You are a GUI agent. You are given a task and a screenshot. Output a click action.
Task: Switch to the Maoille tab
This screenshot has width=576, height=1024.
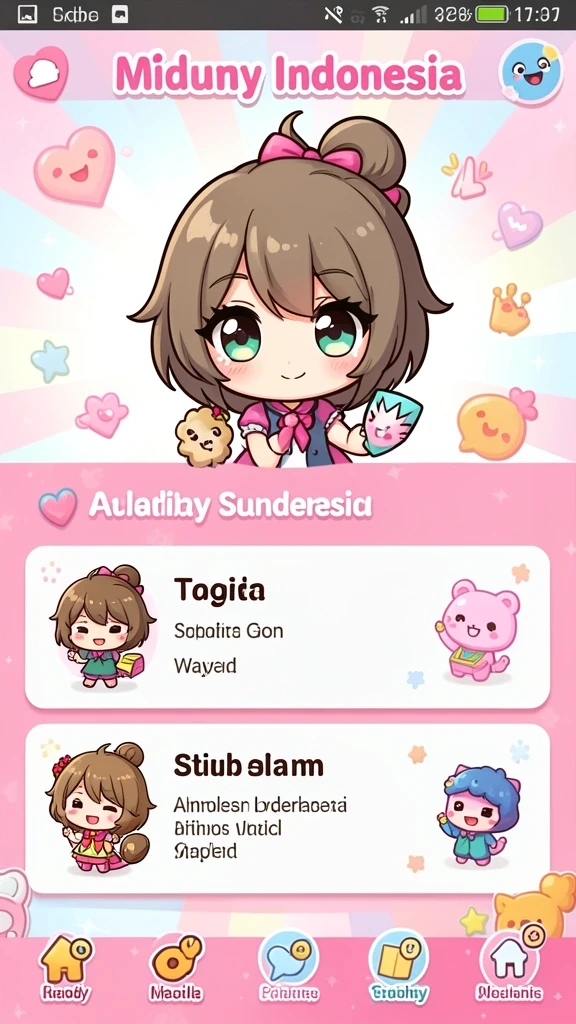point(176,969)
